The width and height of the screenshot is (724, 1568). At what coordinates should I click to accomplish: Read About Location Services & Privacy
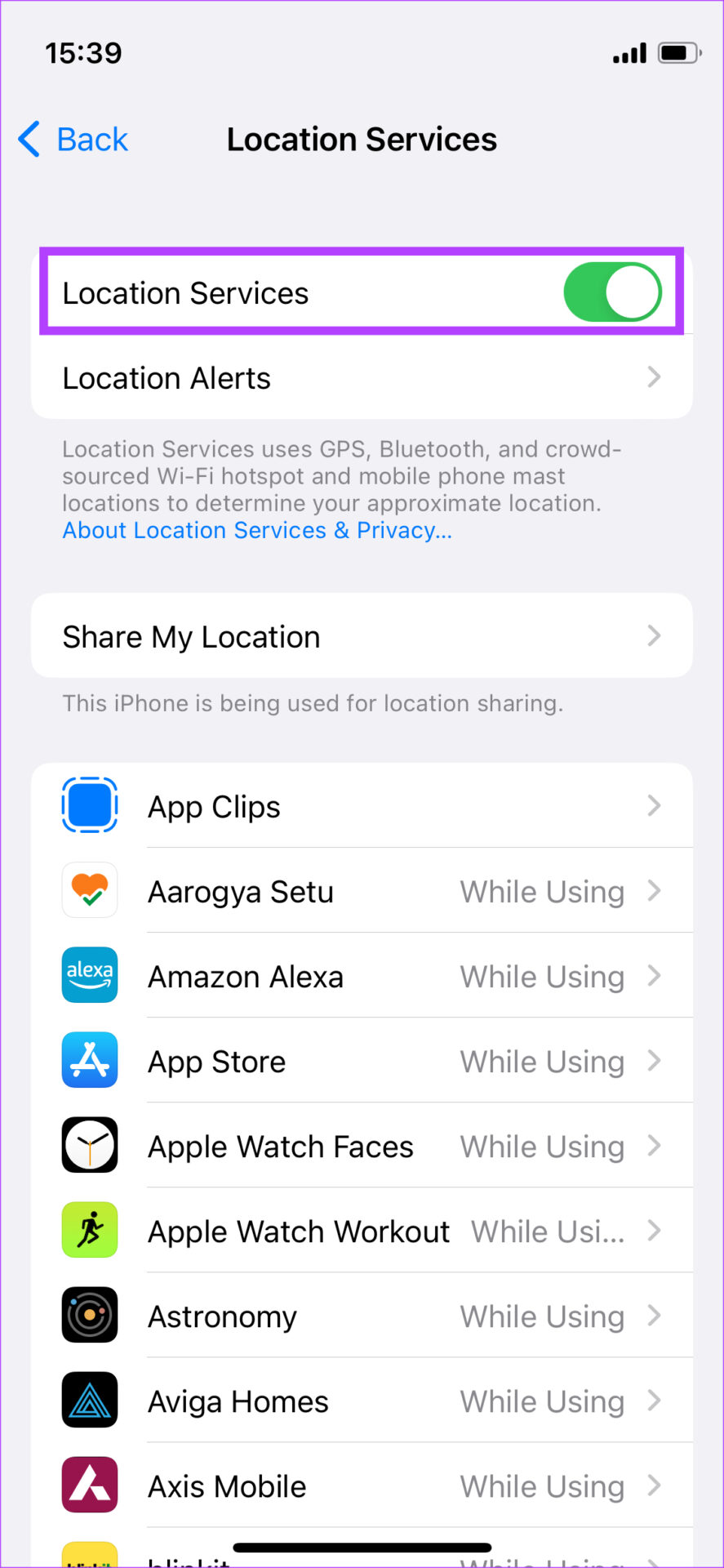click(257, 531)
